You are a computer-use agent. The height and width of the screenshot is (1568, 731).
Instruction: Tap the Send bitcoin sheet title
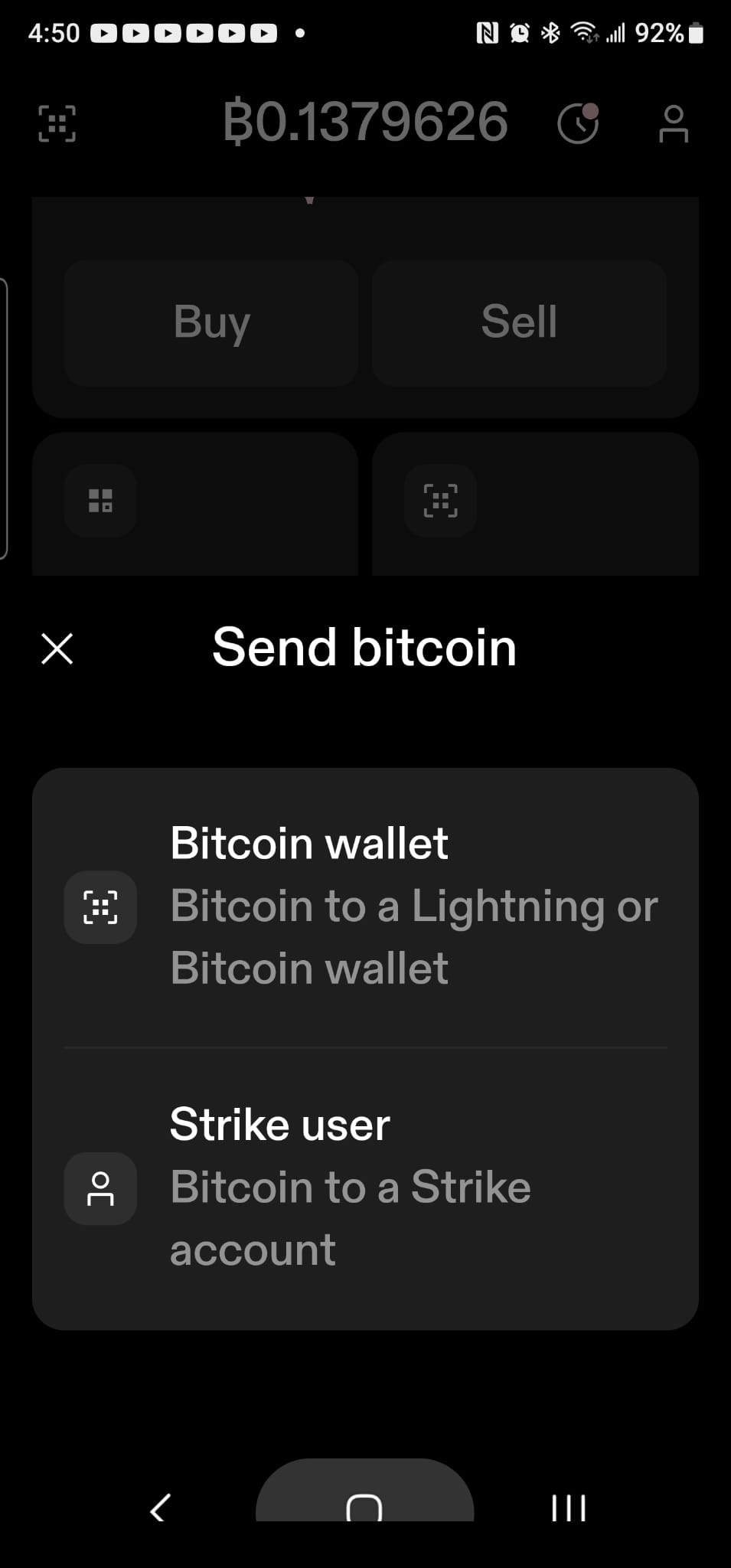[364, 647]
